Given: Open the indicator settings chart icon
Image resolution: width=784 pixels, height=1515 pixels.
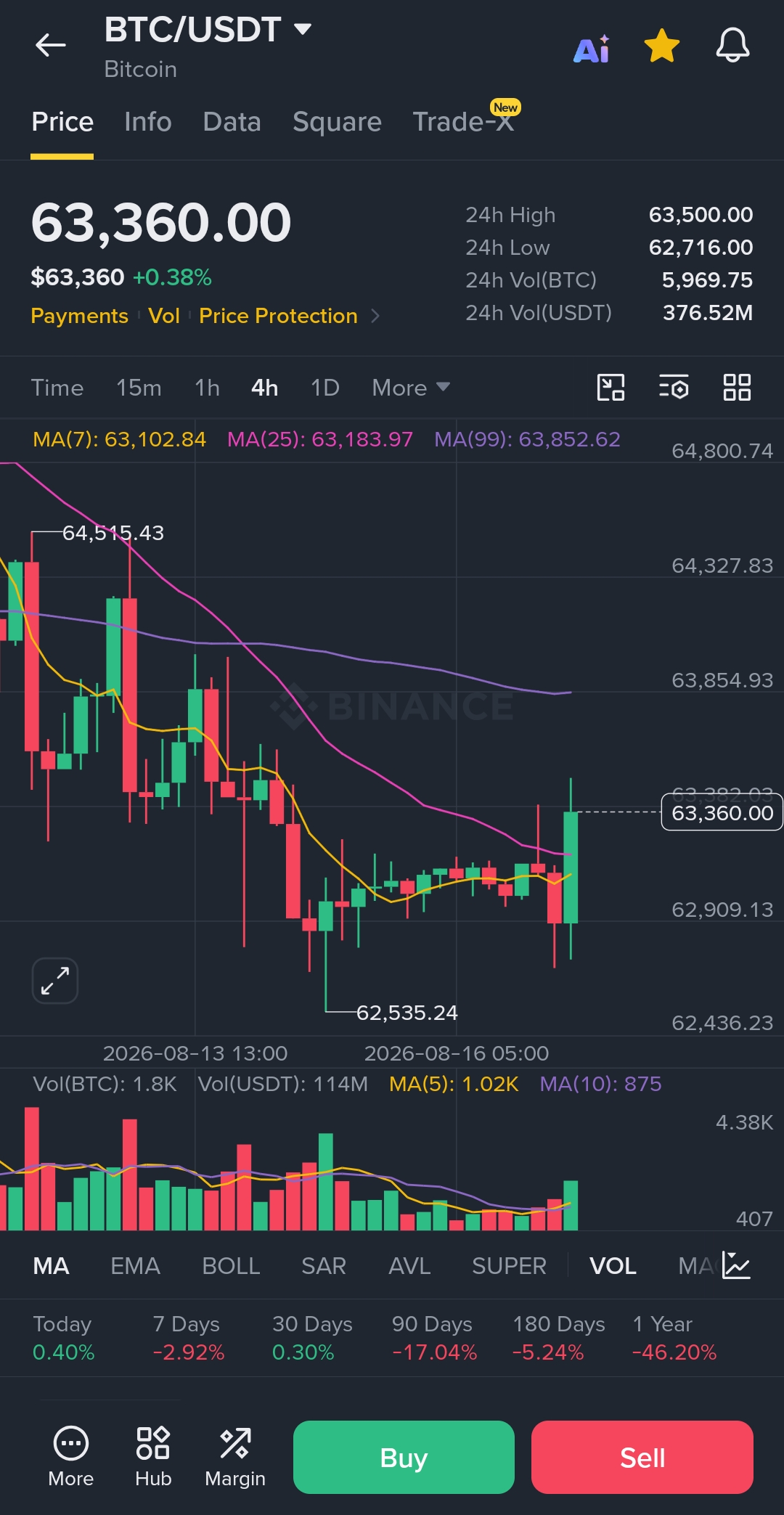Looking at the screenshot, I should tap(736, 1265).
